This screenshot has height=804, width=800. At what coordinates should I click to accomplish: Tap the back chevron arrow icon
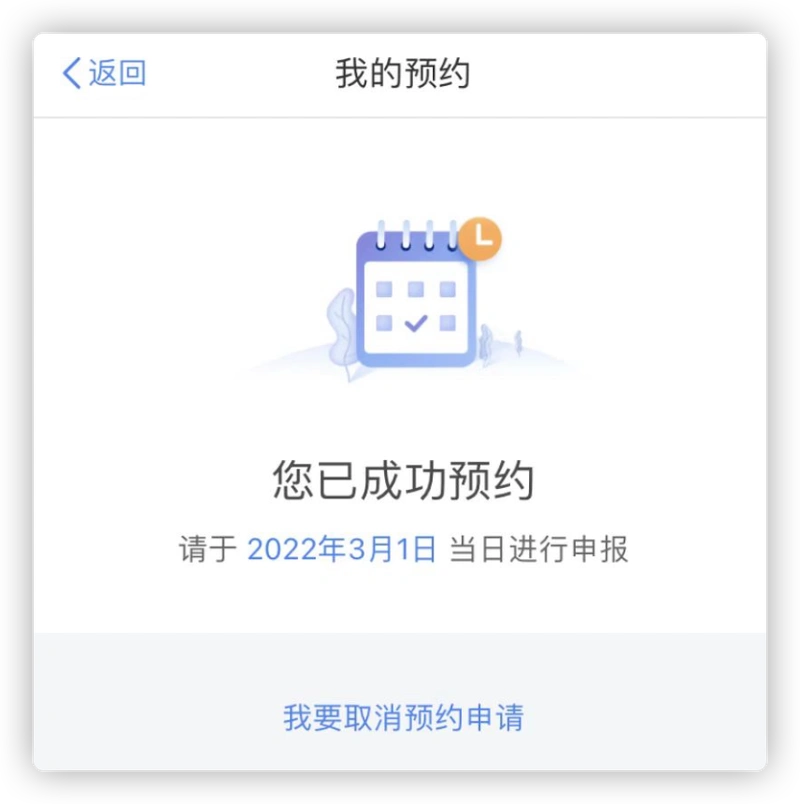[x=70, y=72]
